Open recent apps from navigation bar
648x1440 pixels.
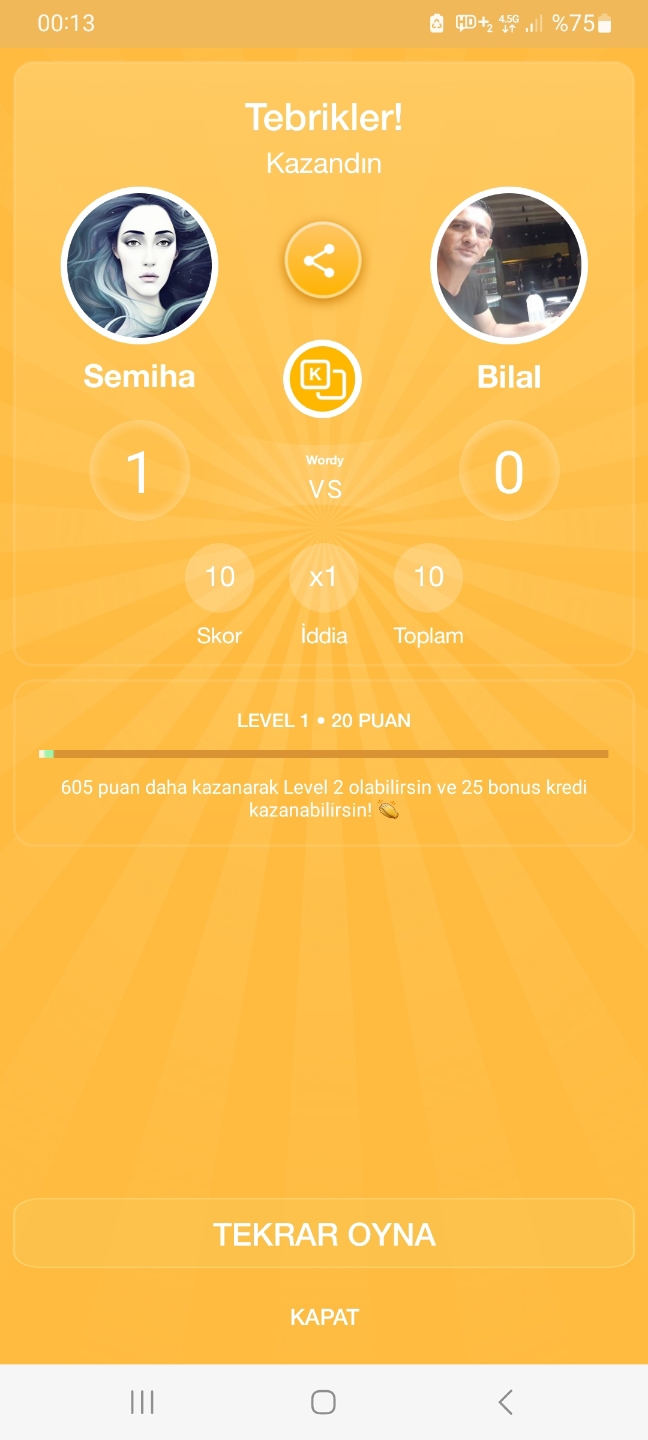coord(142,1402)
